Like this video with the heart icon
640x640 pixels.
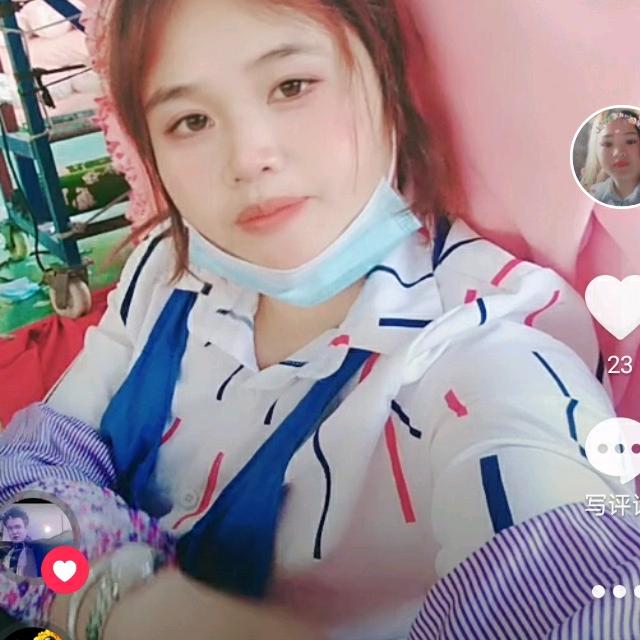coord(613,307)
